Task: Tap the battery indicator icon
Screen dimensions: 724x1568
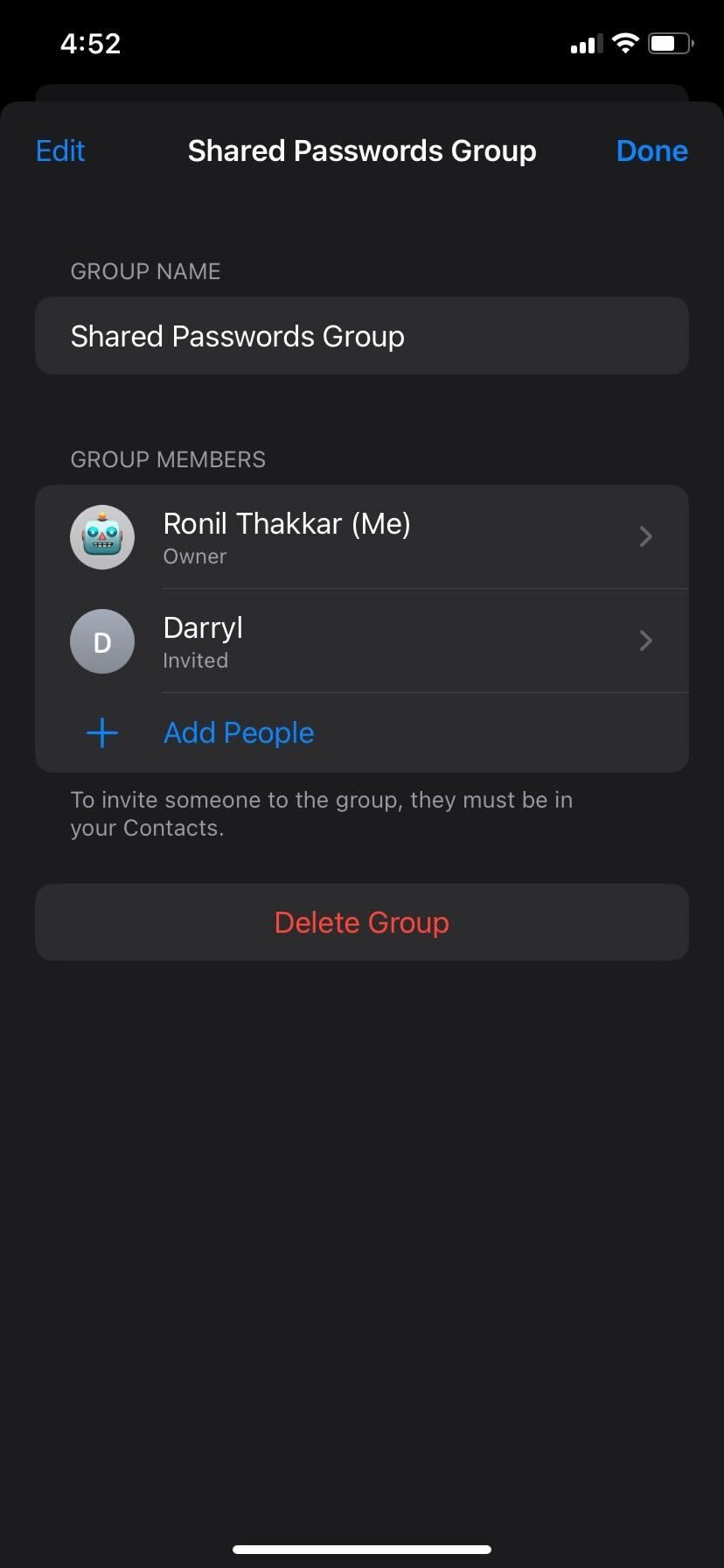Action: point(670,43)
